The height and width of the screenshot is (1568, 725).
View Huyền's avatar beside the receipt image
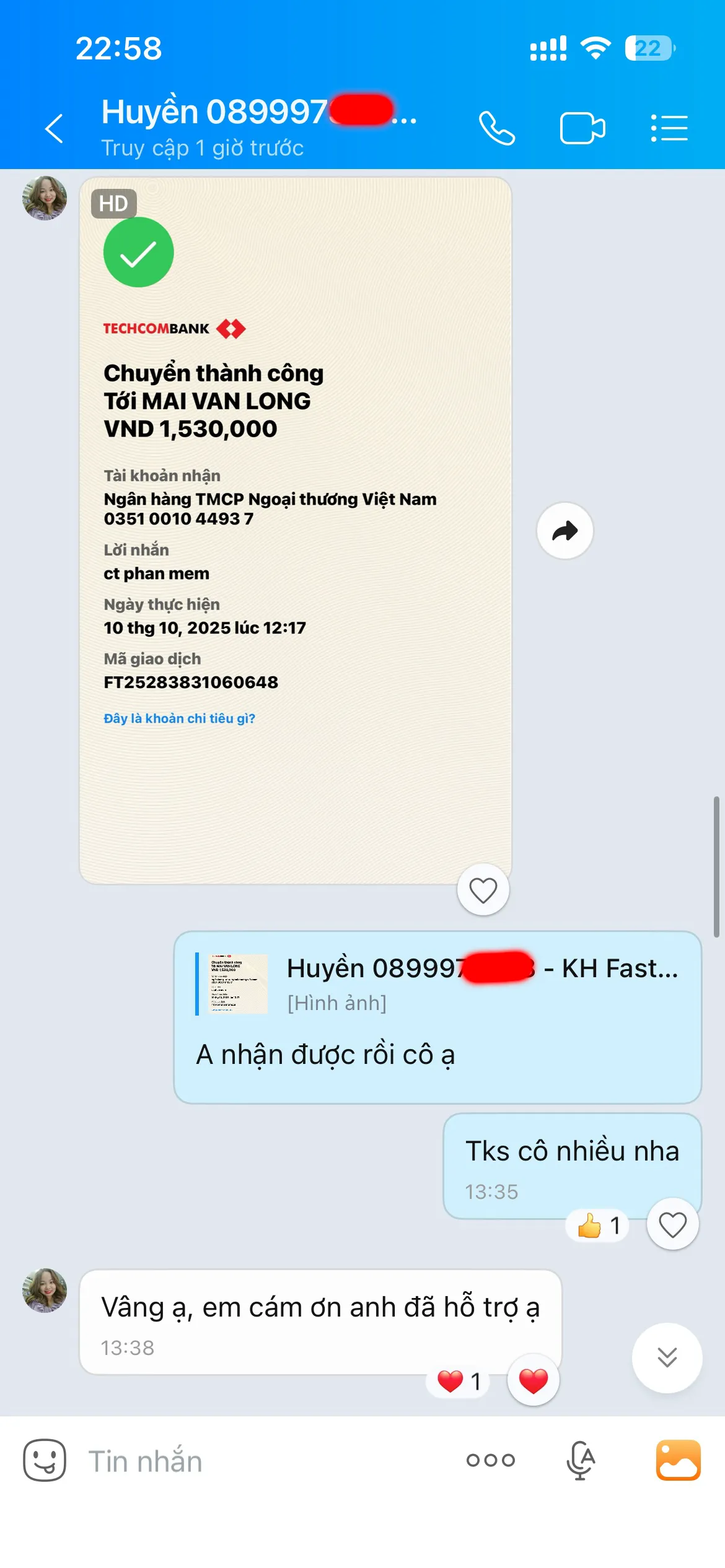(45, 198)
